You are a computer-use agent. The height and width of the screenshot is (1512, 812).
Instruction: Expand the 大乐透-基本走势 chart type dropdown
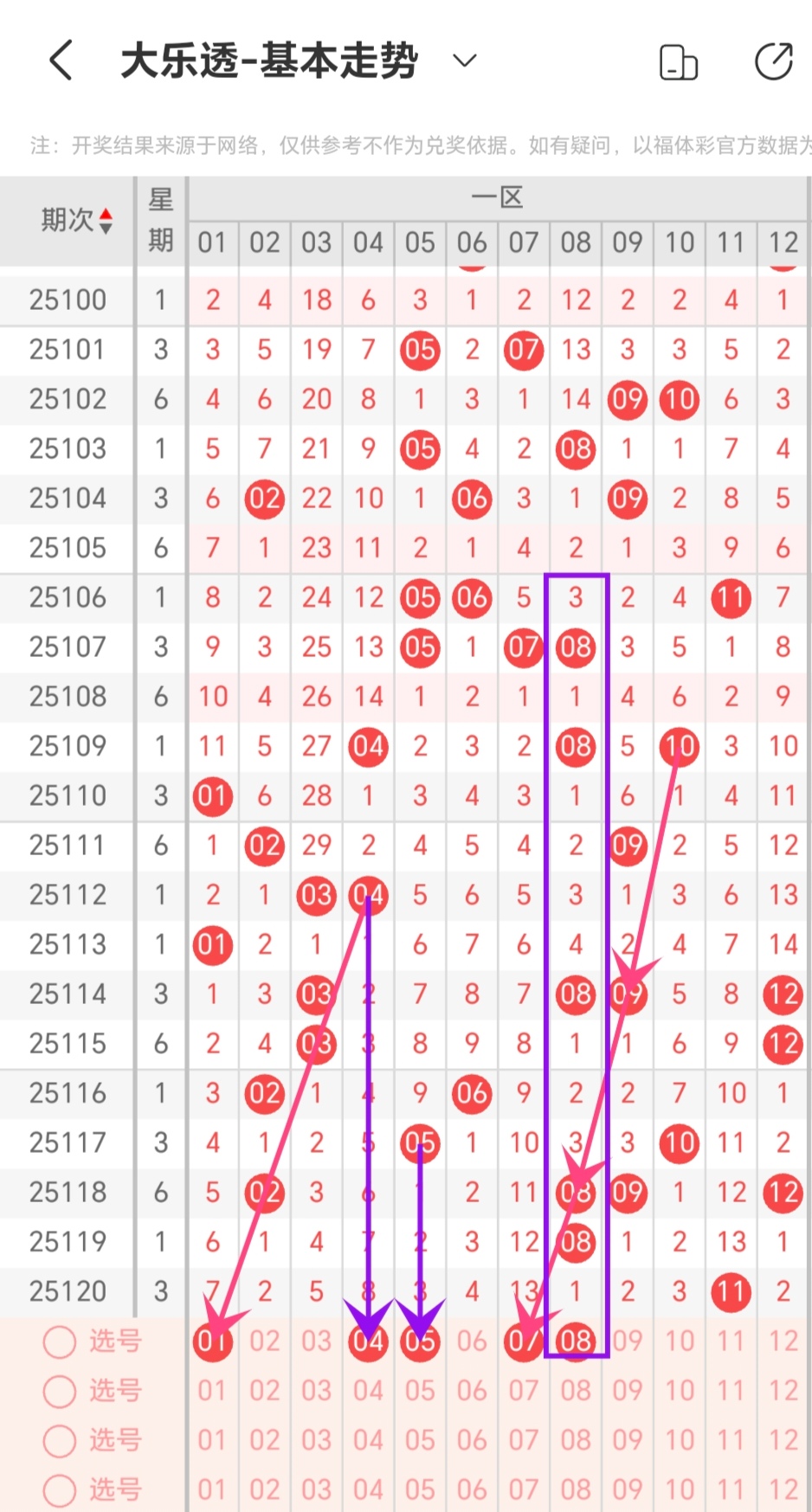465,61
